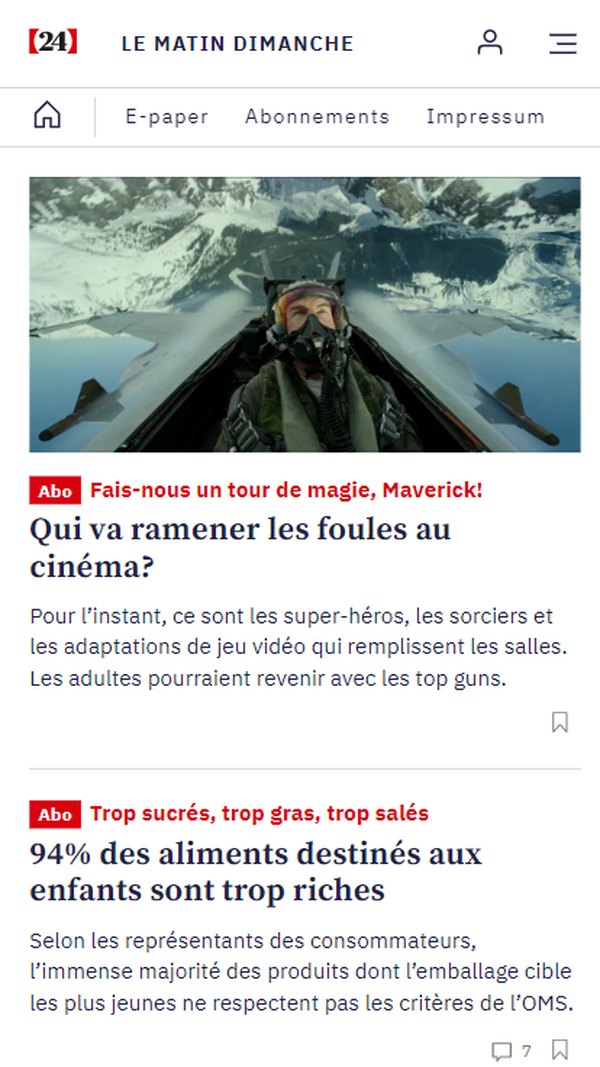This screenshot has width=600, height=1067.
Task: Go to the home page icon
Action: pos(47,116)
